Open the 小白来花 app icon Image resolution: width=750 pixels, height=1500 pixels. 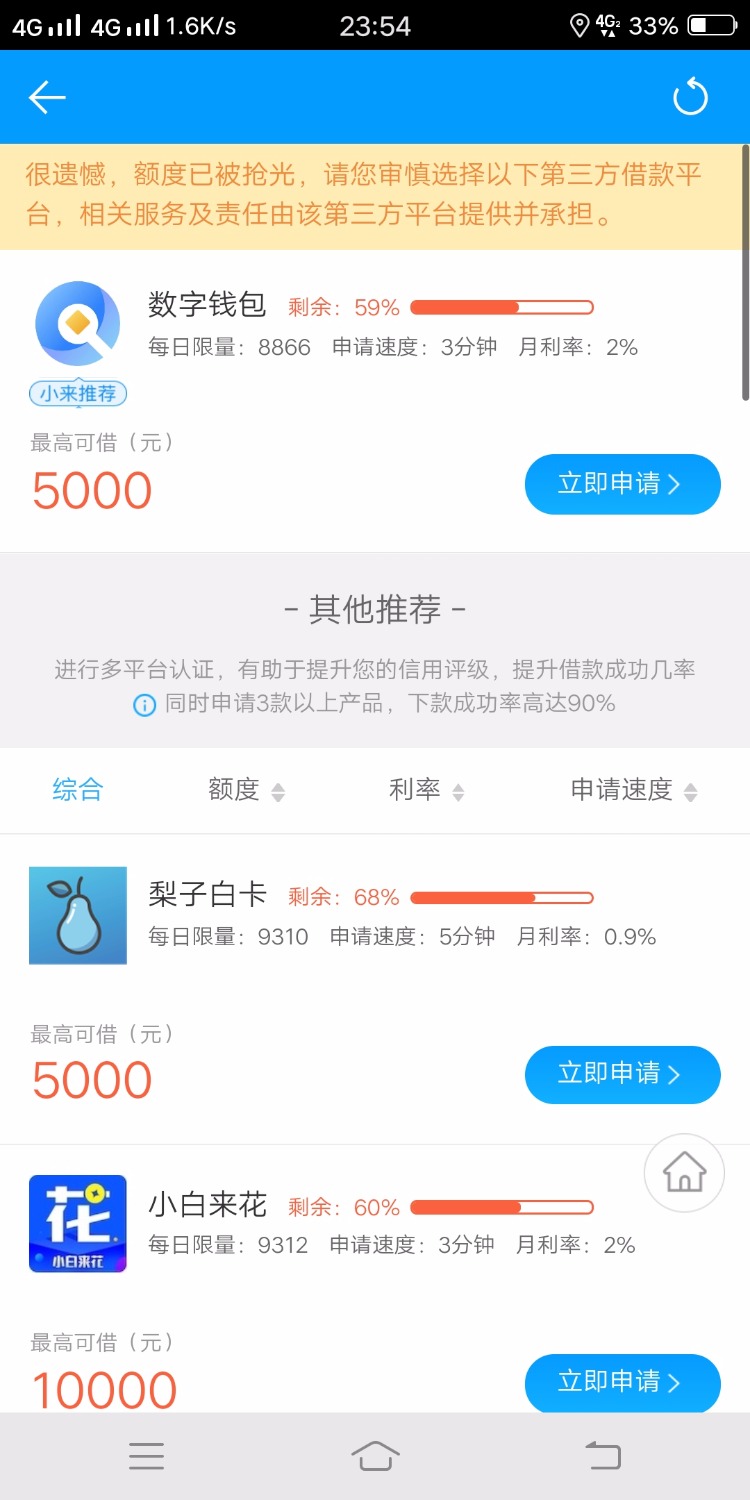pyautogui.click(x=78, y=1223)
